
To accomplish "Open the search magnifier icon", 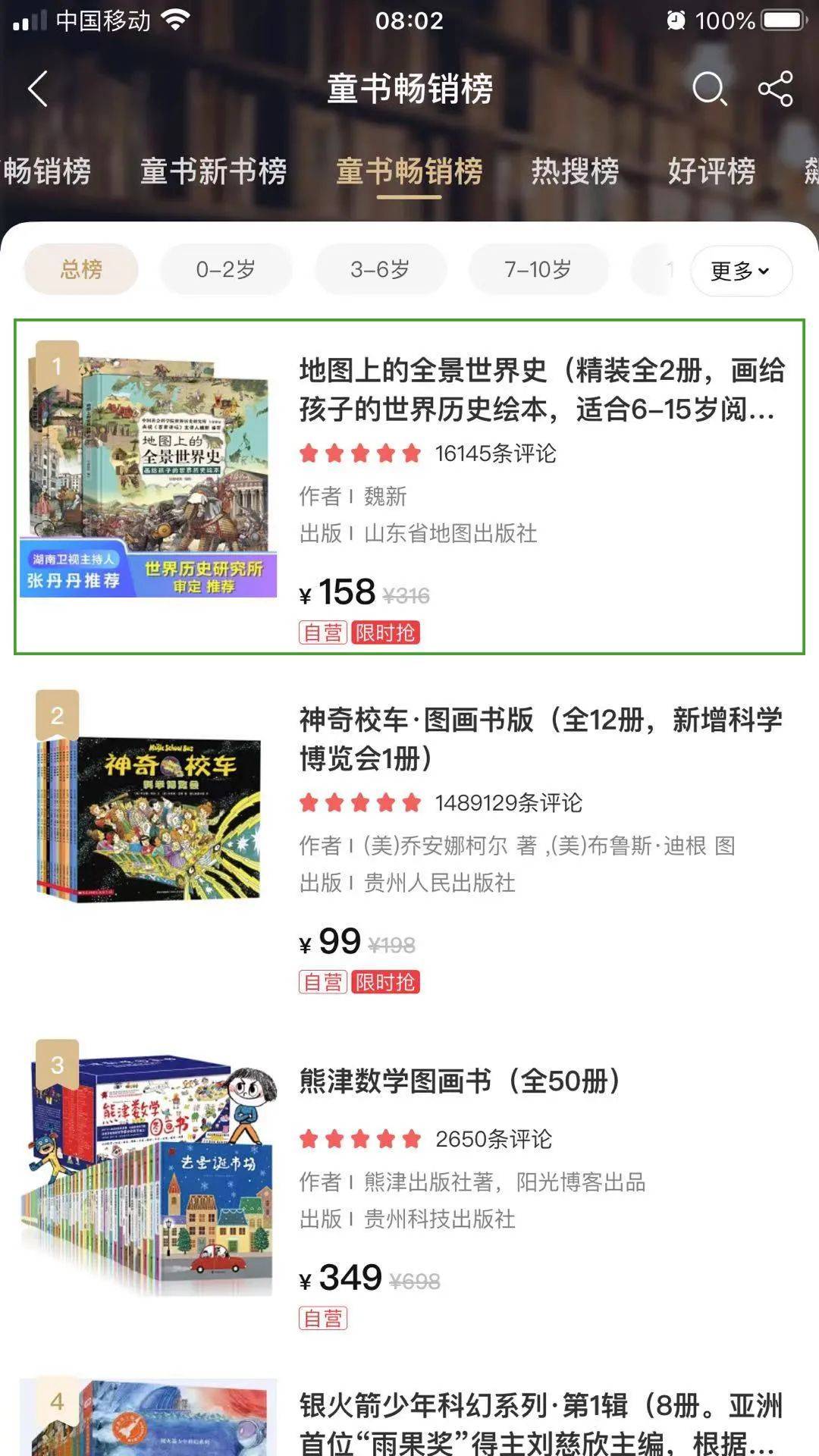I will 709,89.
